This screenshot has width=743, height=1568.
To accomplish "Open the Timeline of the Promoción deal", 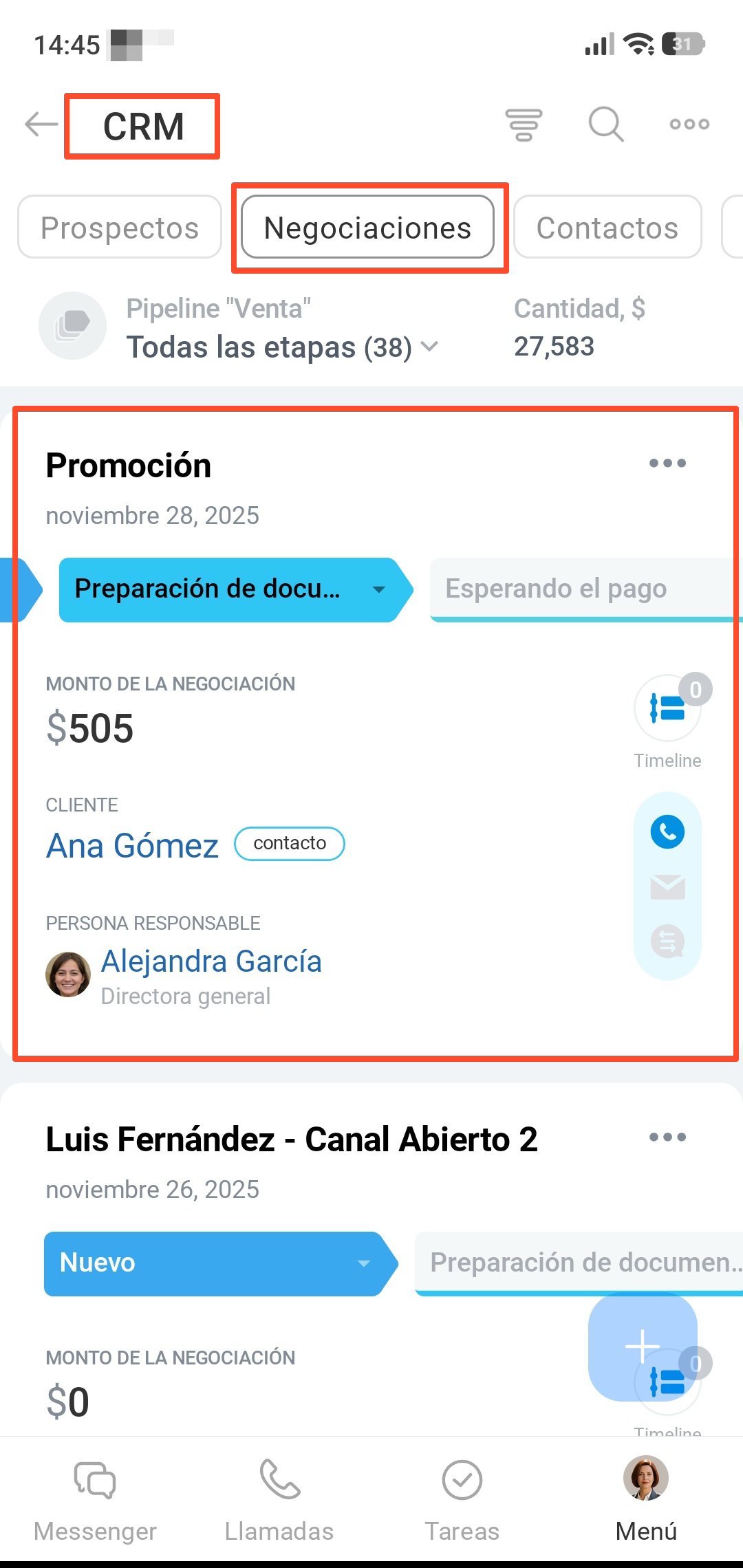I will pyautogui.click(x=667, y=709).
